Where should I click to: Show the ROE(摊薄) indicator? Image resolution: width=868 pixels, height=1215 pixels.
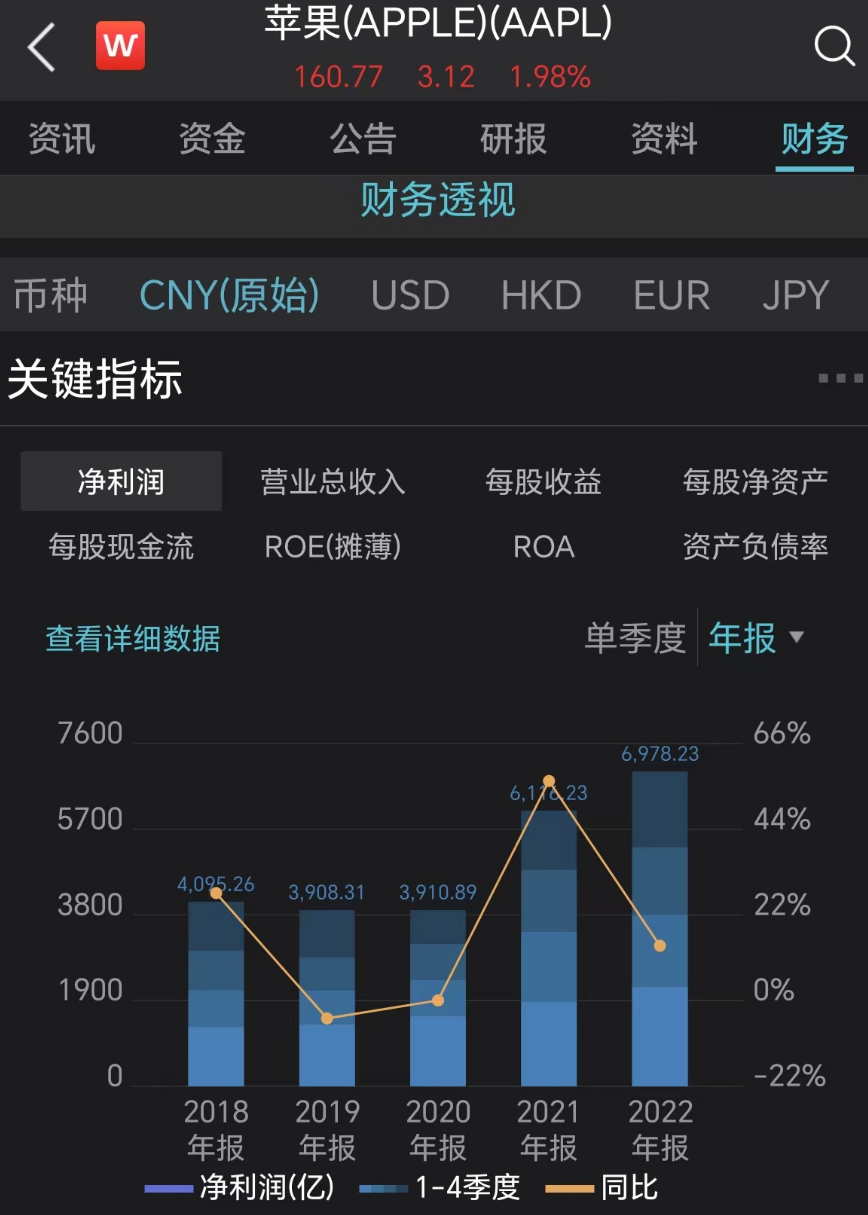tap(333, 546)
